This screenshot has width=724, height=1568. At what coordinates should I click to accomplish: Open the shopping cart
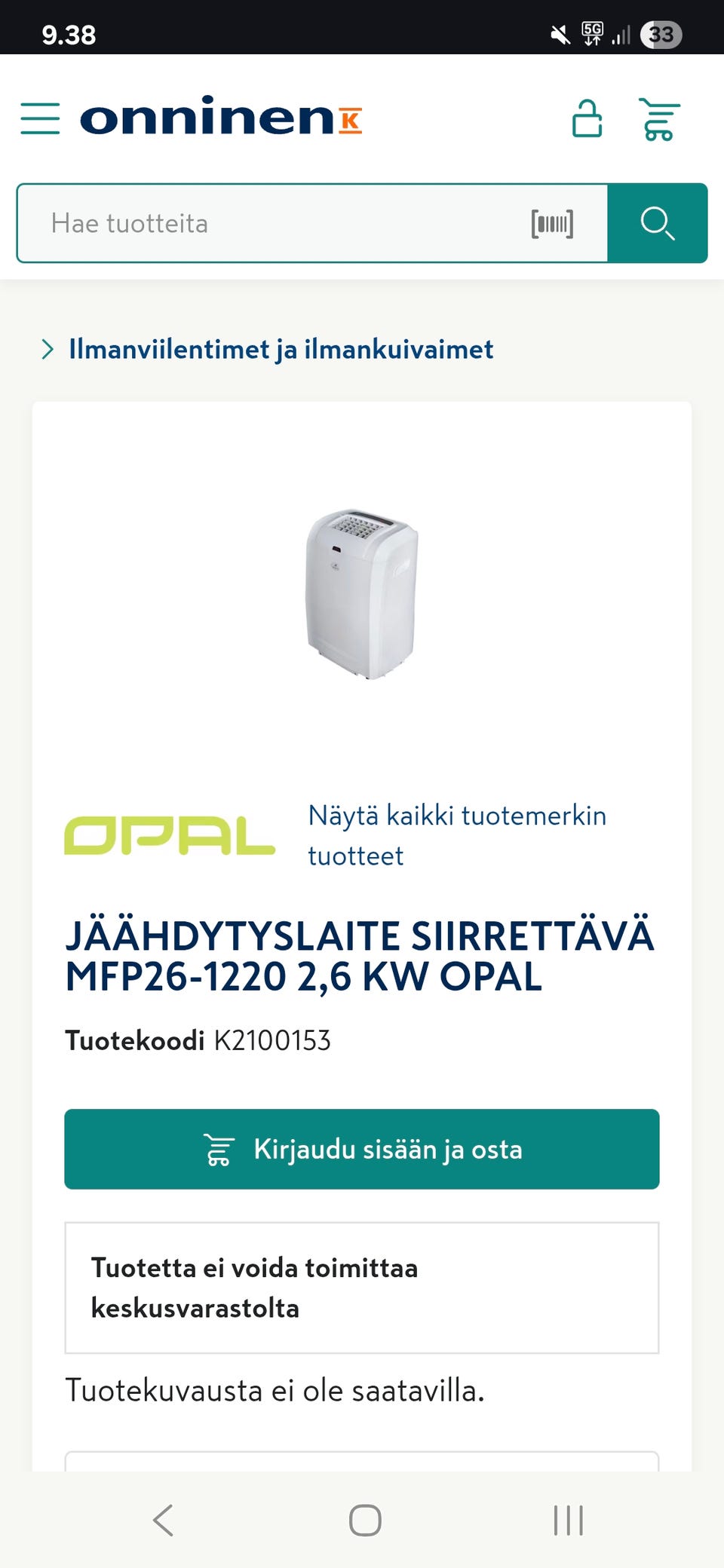coord(659,119)
